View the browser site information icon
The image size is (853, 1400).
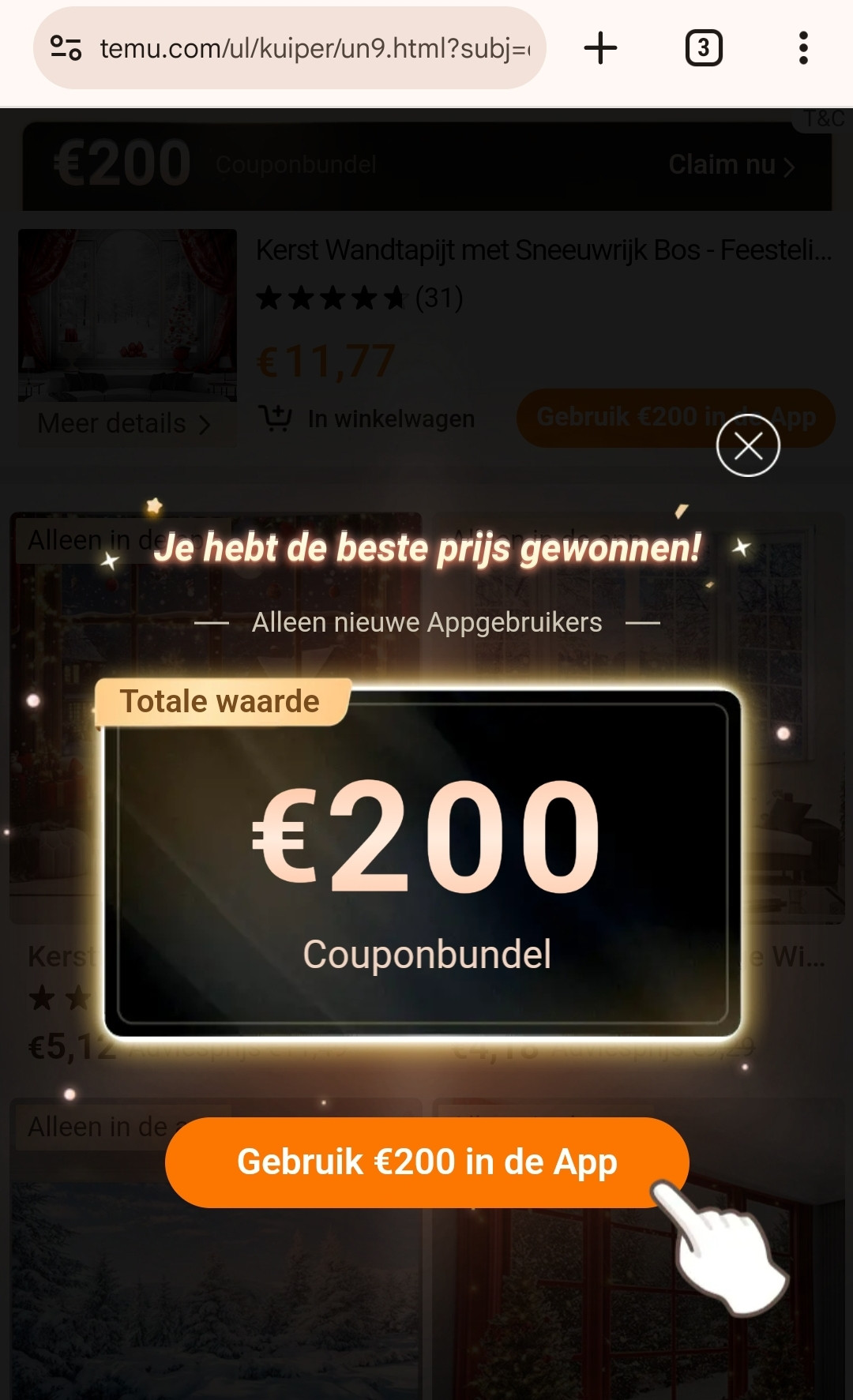point(66,48)
